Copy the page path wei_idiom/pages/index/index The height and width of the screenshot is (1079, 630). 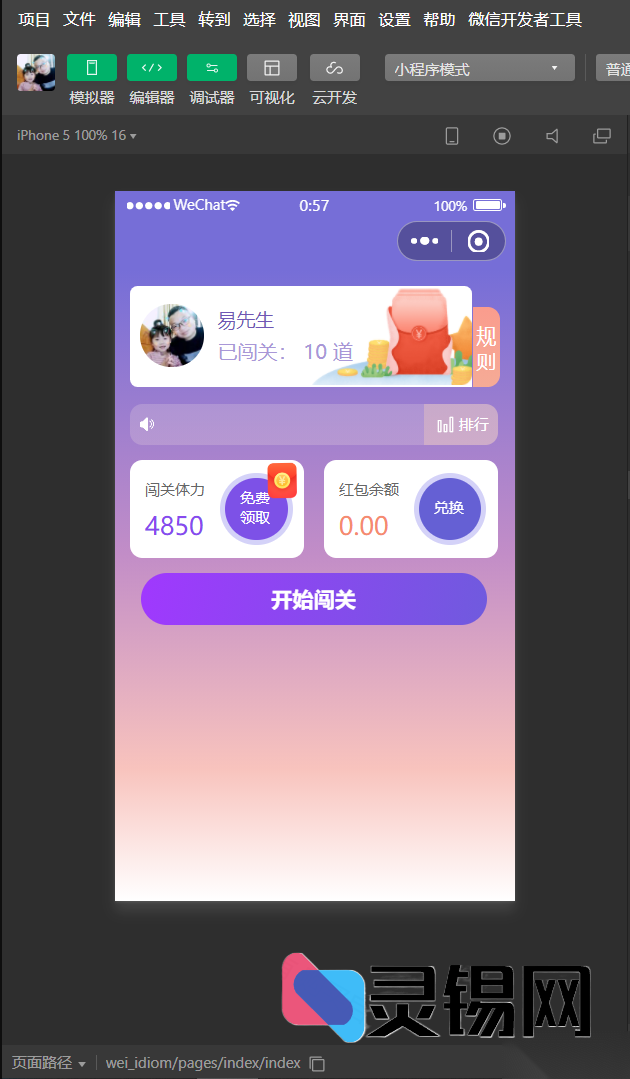(317, 1063)
